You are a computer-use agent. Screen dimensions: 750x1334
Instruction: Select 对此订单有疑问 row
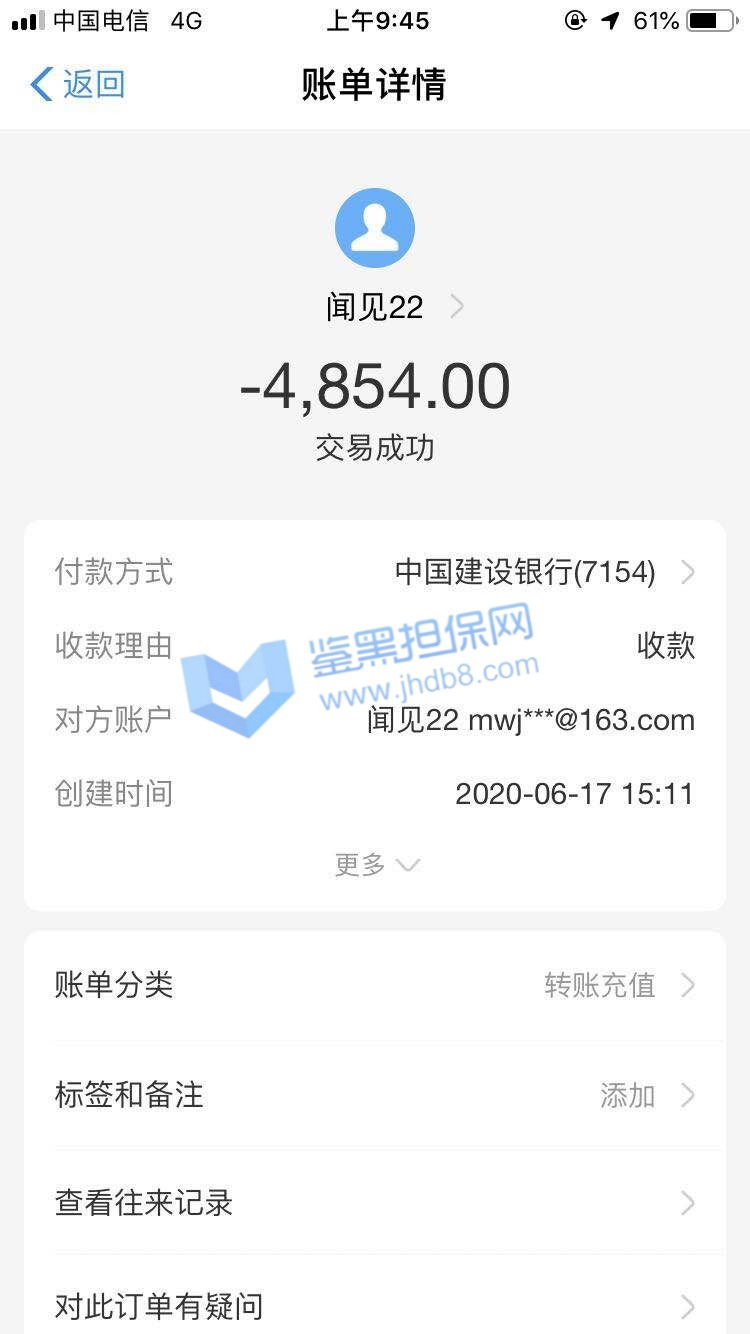pos(375,1306)
